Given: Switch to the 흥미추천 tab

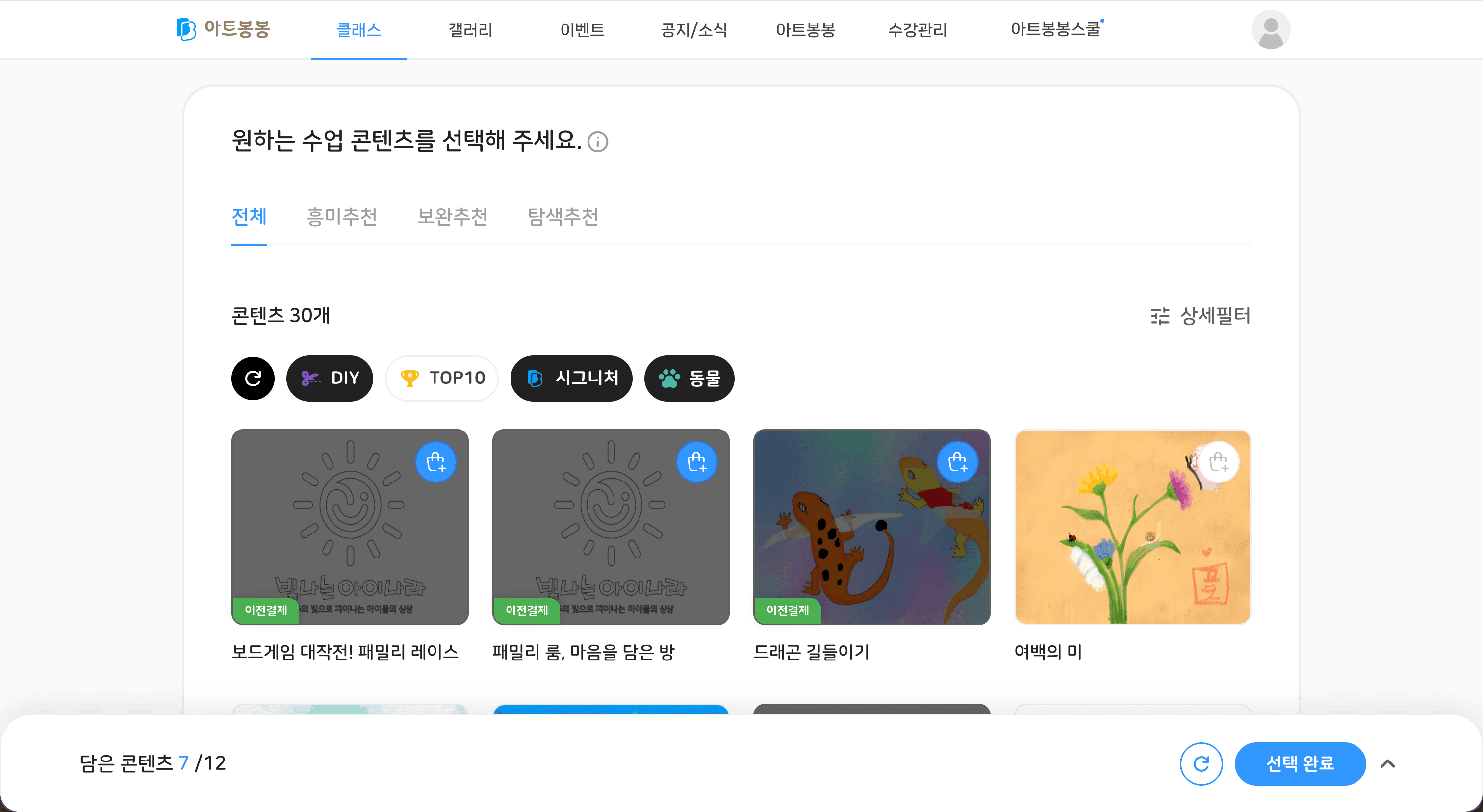Looking at the screenshot, I should 341,217.
